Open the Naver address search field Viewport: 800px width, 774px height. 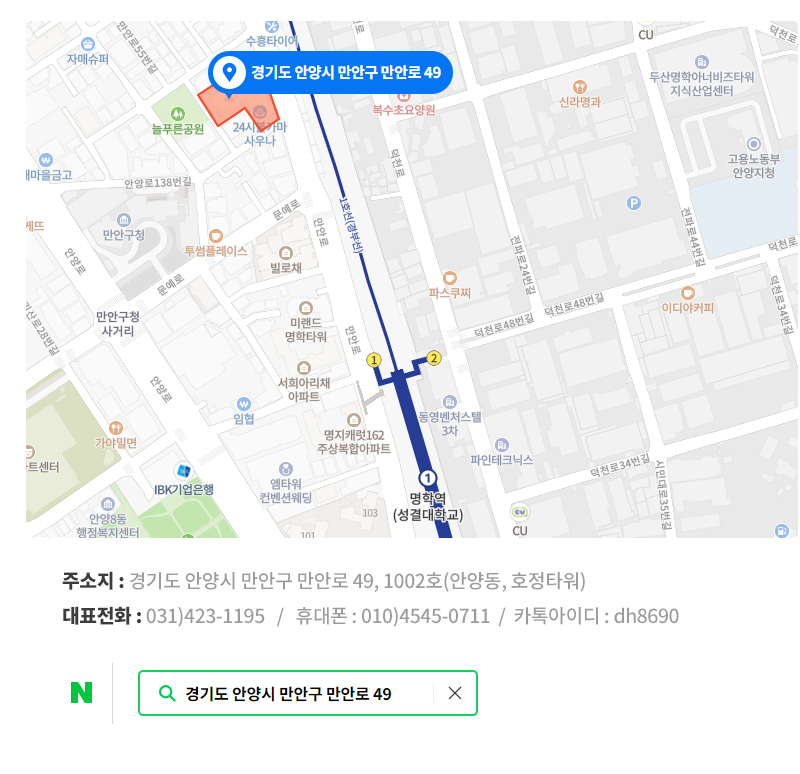pyautogui.click(x=288, y=693)
